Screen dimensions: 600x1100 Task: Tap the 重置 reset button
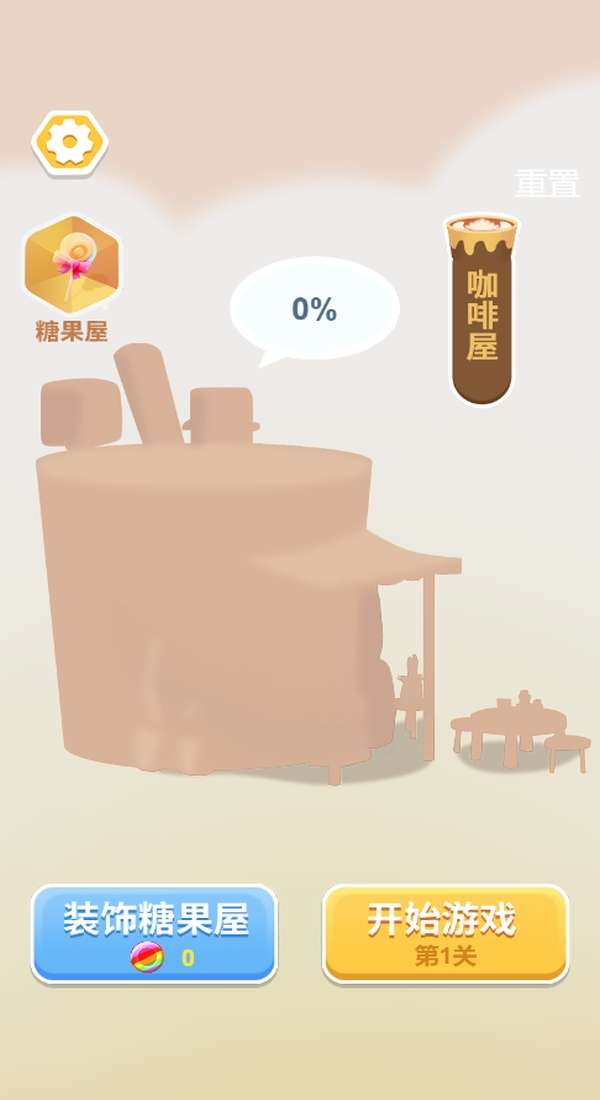[x=547, y=184]
